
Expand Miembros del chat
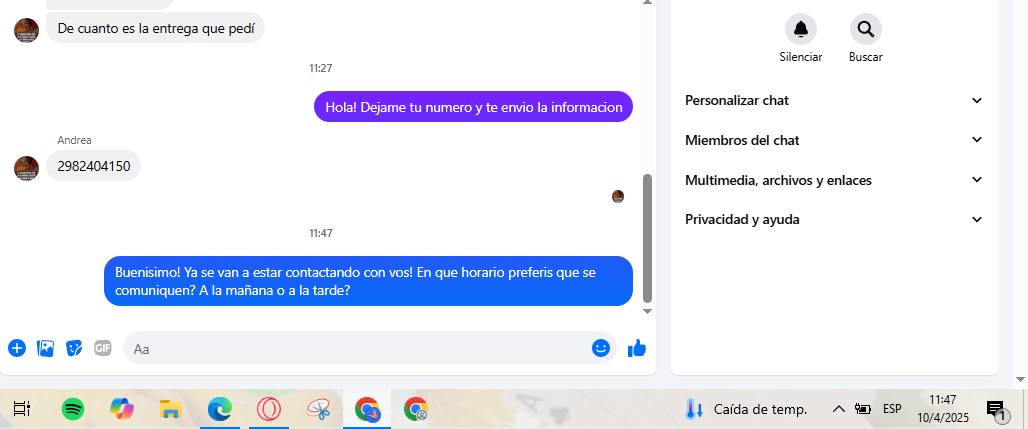click(x=834, y=140)
